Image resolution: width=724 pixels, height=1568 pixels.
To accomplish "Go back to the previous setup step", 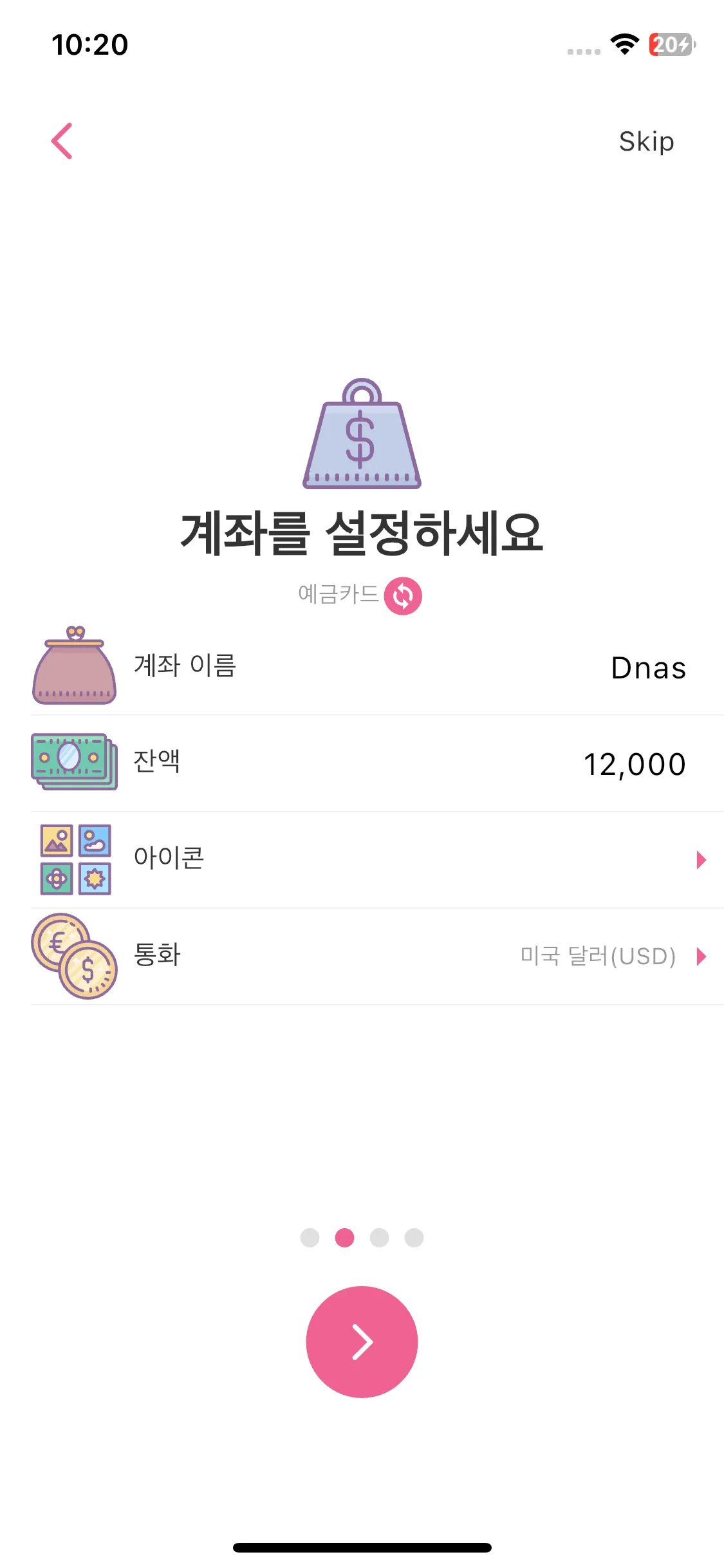I will pyautogui.click(x=62, y=141).
